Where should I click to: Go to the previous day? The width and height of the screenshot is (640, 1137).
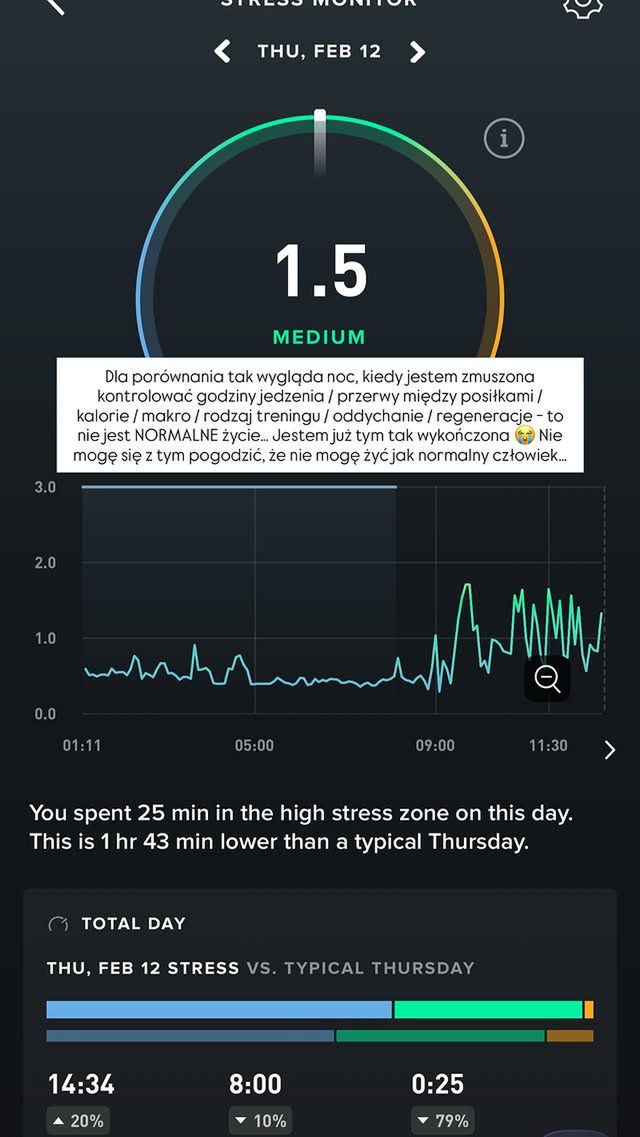click(222, 51)
